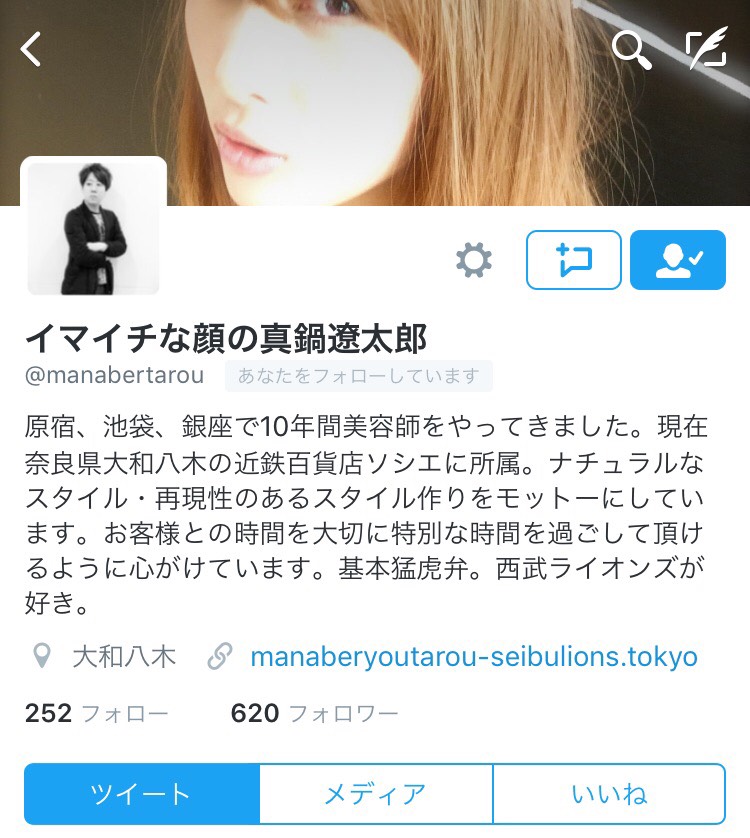Add this account to a list

pyautogui.click(x=574, y=261)
